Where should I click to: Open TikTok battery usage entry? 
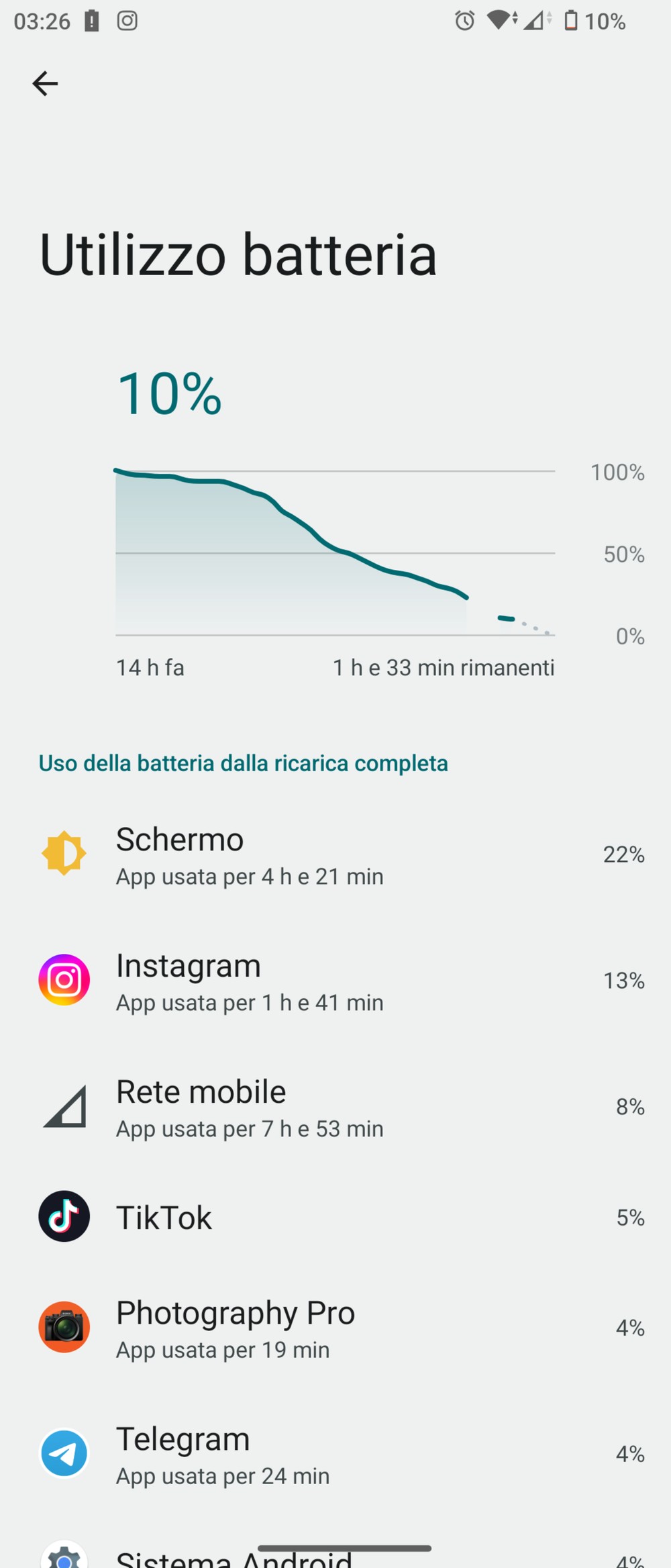pyautogui.click(x=335, y=1217)
